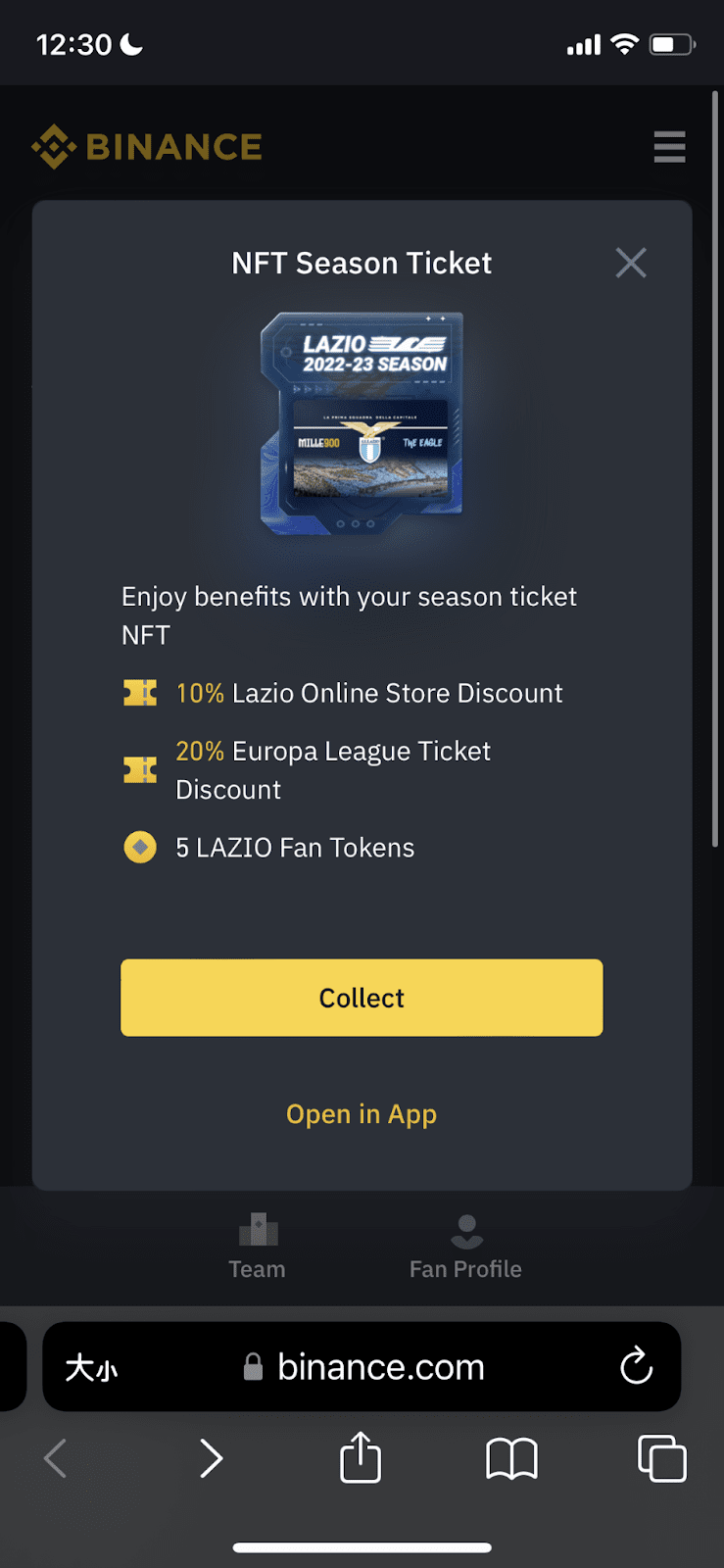Open Safari bookmarks
Screen dimensions: 724x1568
(x=511, y=1458)
